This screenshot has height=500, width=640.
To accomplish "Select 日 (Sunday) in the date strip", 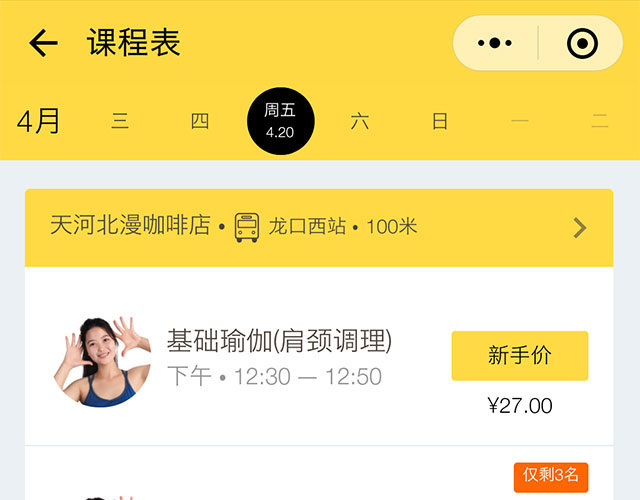I will tap(440, 122).
